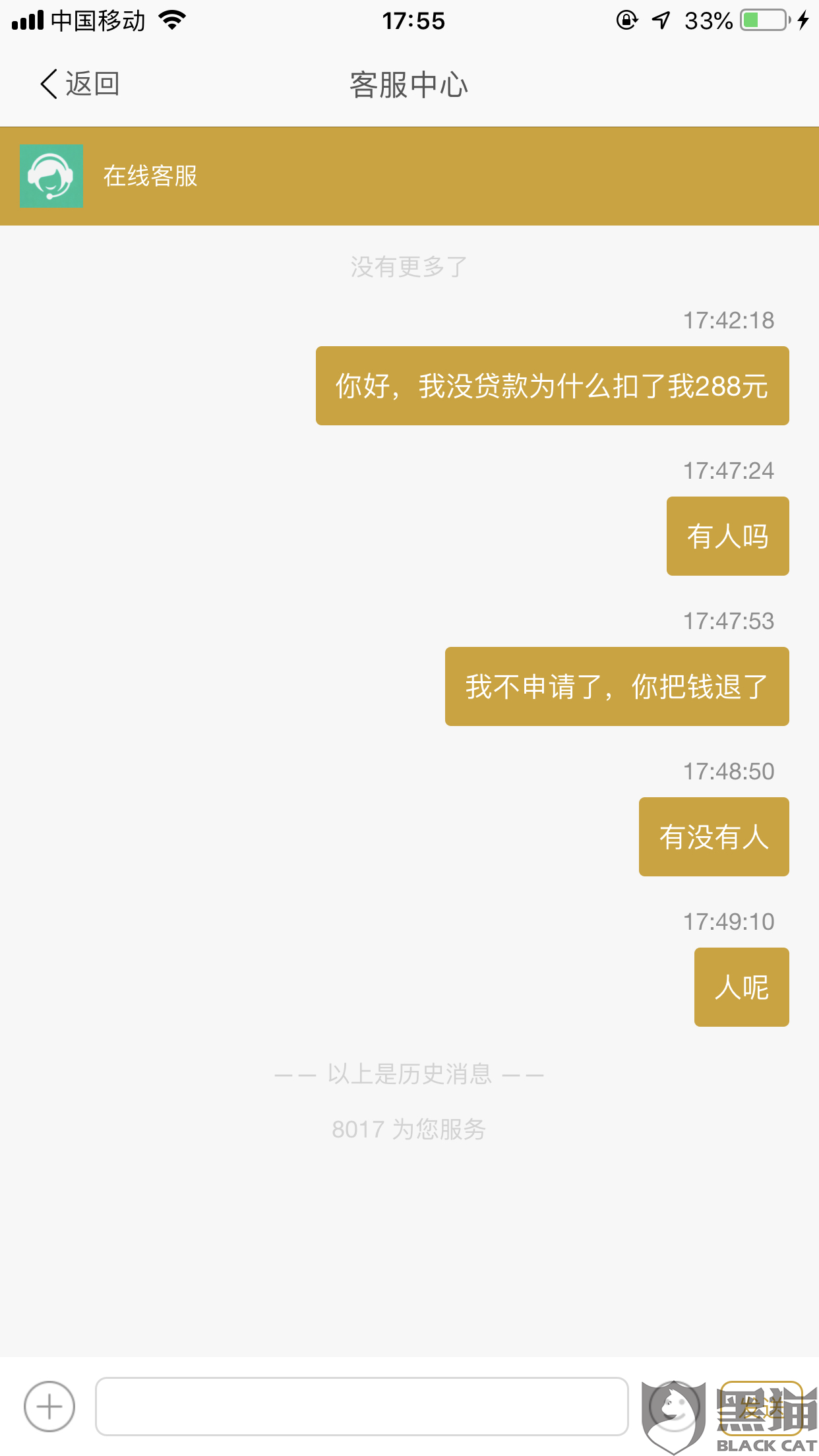Focus the message text input field
The height and width of the screenshot is (1456, 819).
[x=361, y=1407]
